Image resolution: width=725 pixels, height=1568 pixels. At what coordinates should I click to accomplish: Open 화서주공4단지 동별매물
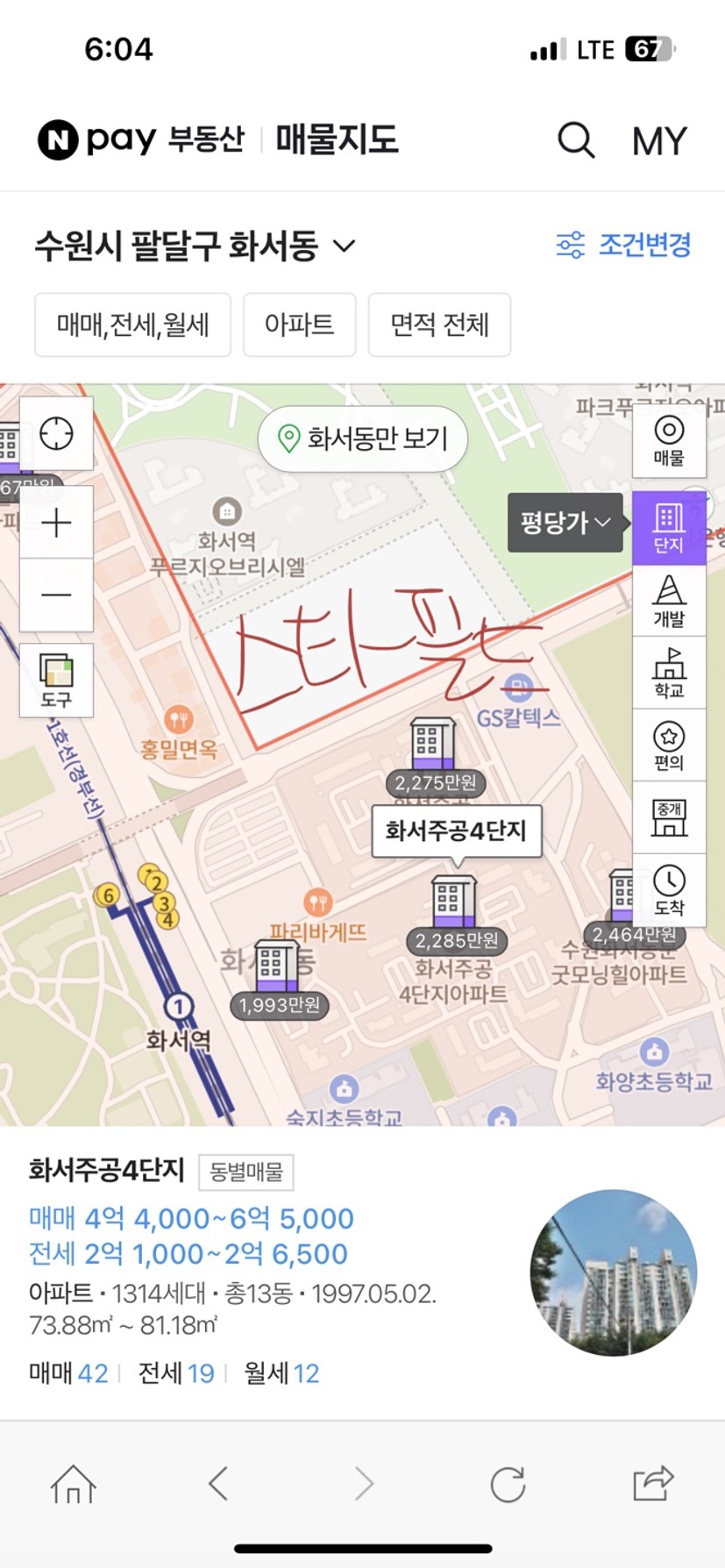[x=245, y=1172]
